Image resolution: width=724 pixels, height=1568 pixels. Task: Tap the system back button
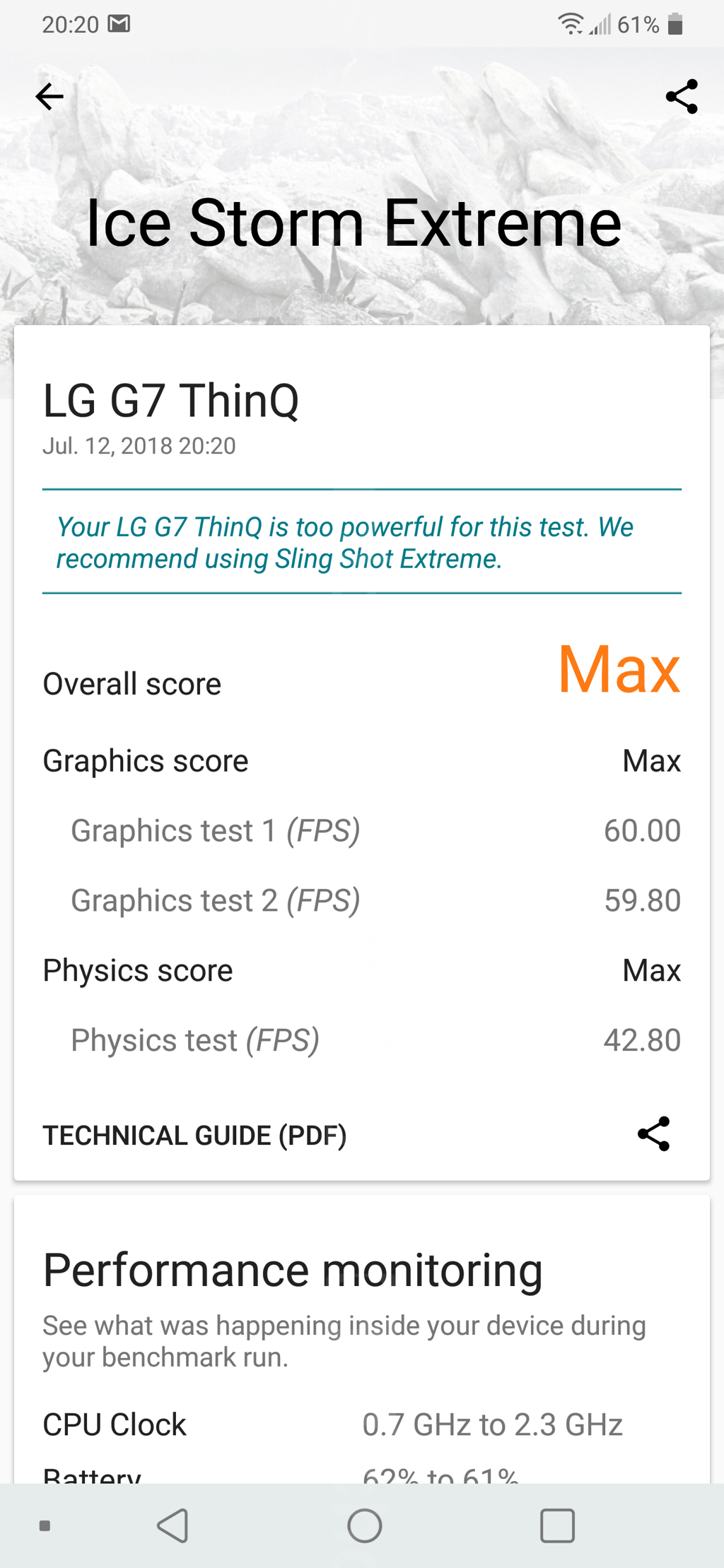[173, 1526]
